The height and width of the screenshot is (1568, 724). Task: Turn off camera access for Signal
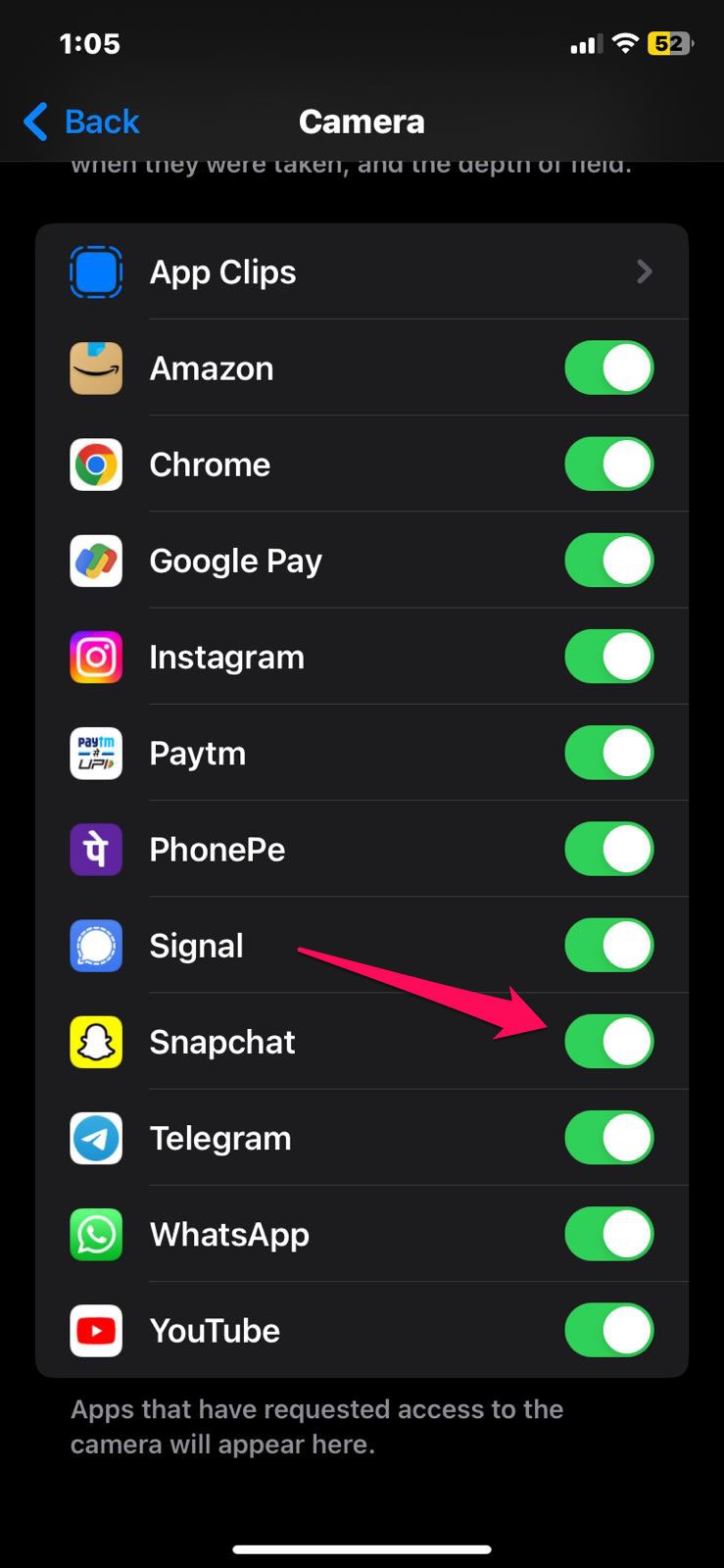click(x=609, y=945)
